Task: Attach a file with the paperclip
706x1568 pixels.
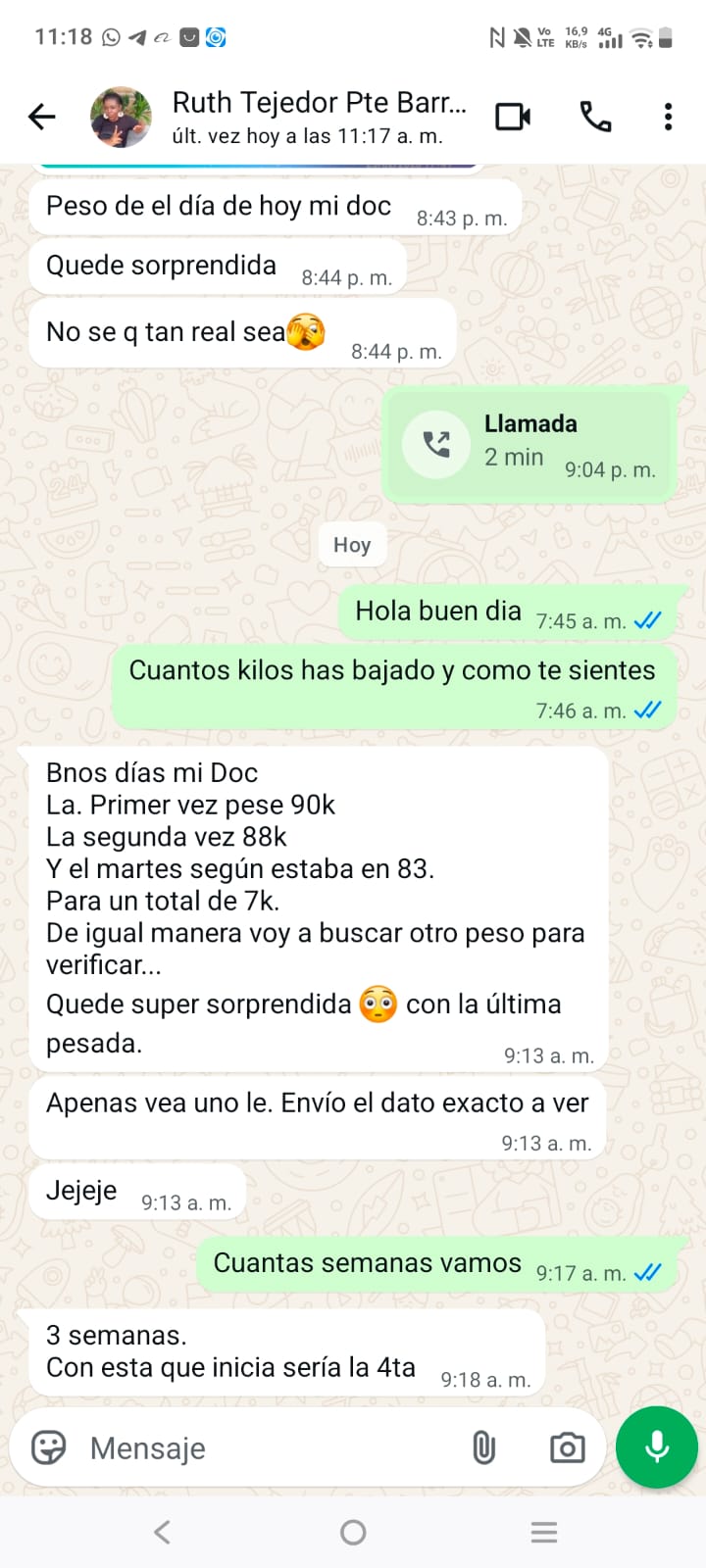Action: pos(484,1447)
